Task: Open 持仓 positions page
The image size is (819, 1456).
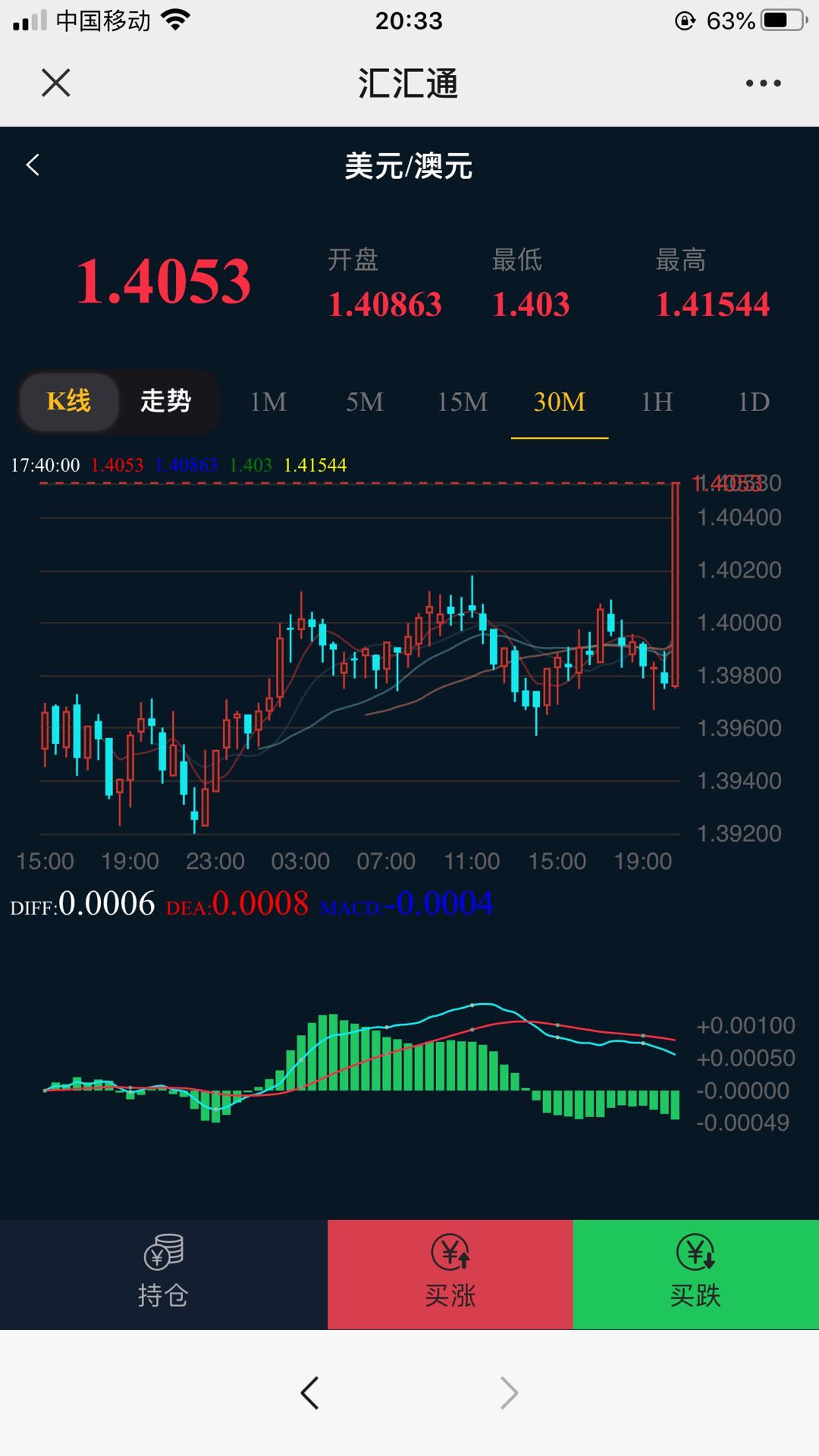Action: pos(163,1274)
